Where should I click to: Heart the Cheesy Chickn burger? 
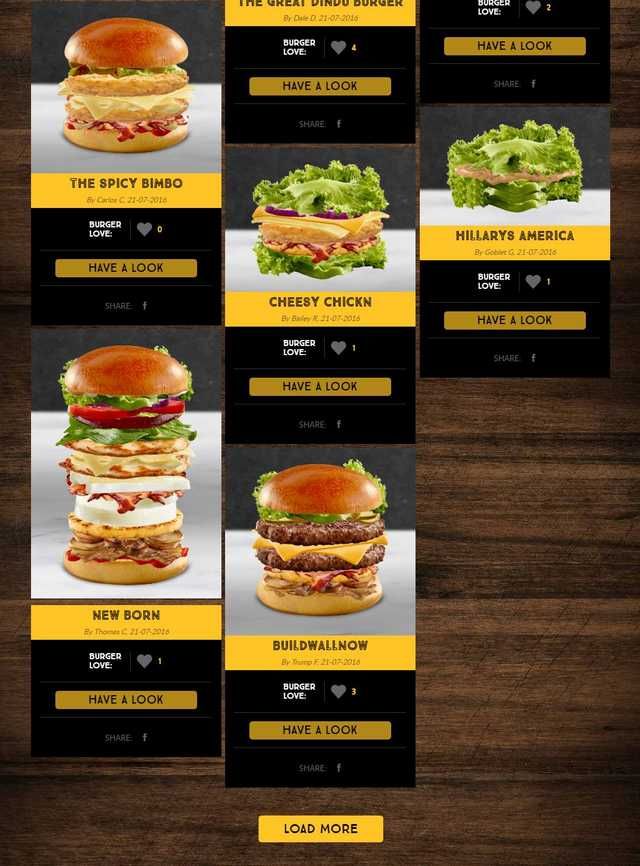pyautogui.click(x=338, y=348)
